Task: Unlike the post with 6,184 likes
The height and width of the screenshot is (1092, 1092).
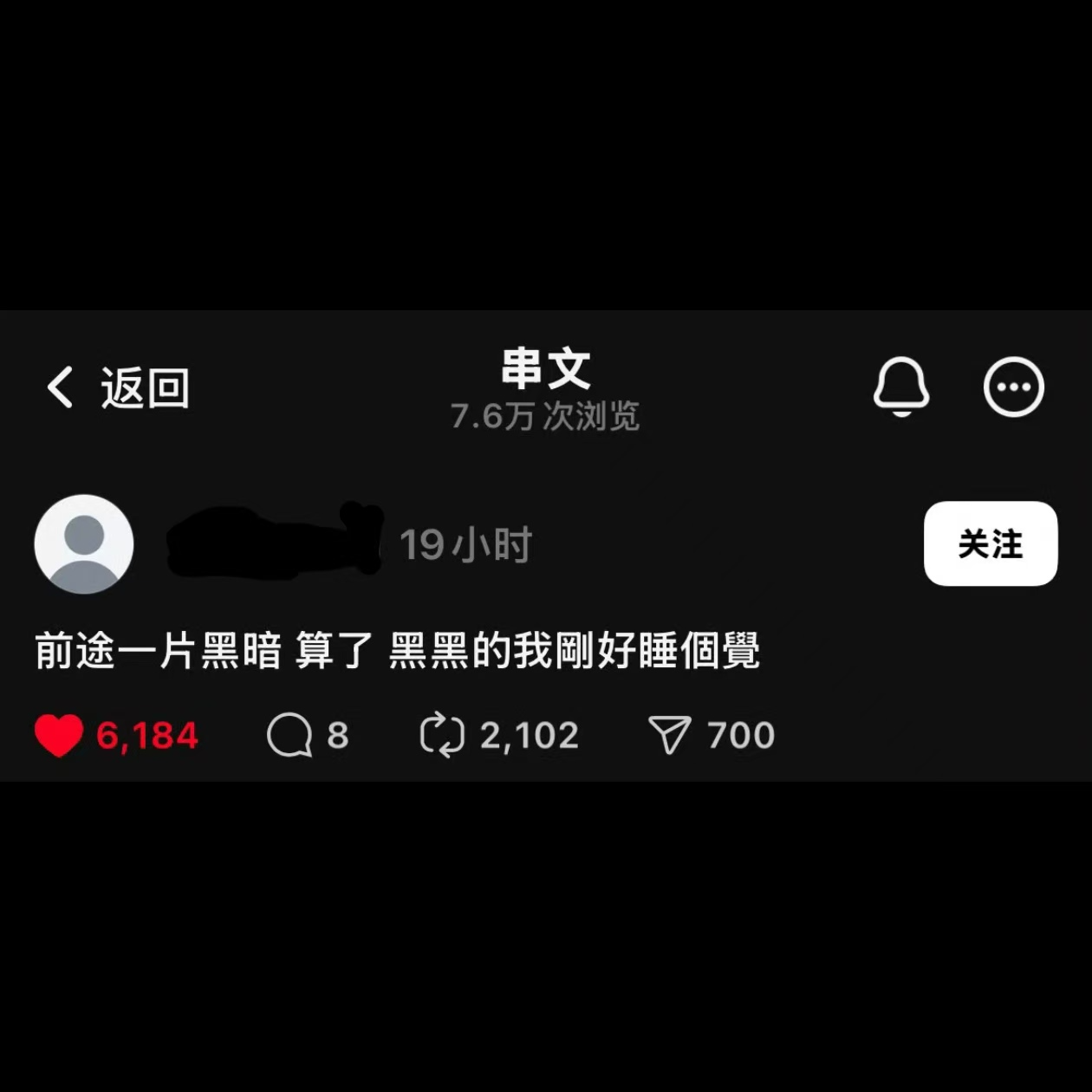Action: coord(59,736)
